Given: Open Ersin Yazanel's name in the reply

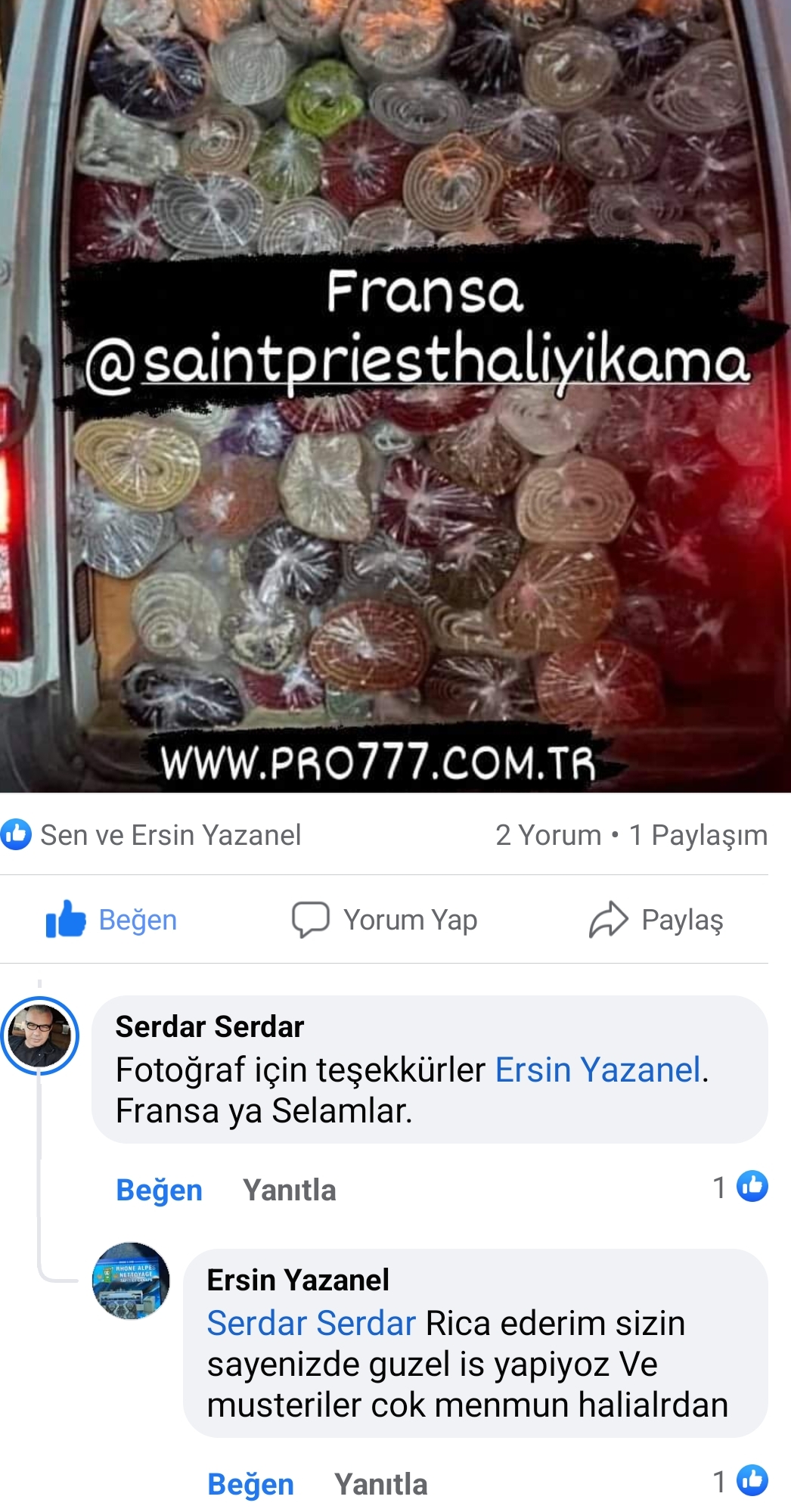Looking at the screenshot, I should point(298,1280).
